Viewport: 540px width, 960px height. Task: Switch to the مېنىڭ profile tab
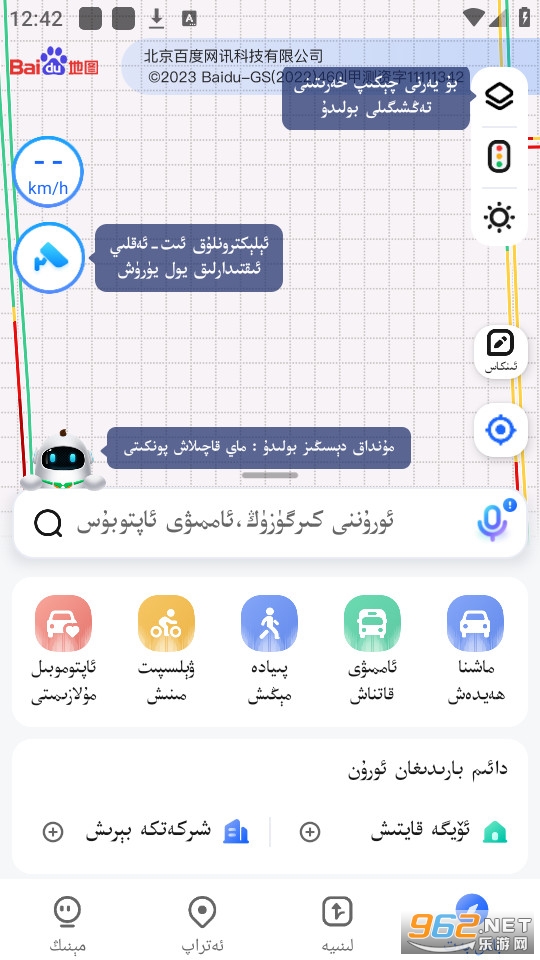tap(67, 924)
